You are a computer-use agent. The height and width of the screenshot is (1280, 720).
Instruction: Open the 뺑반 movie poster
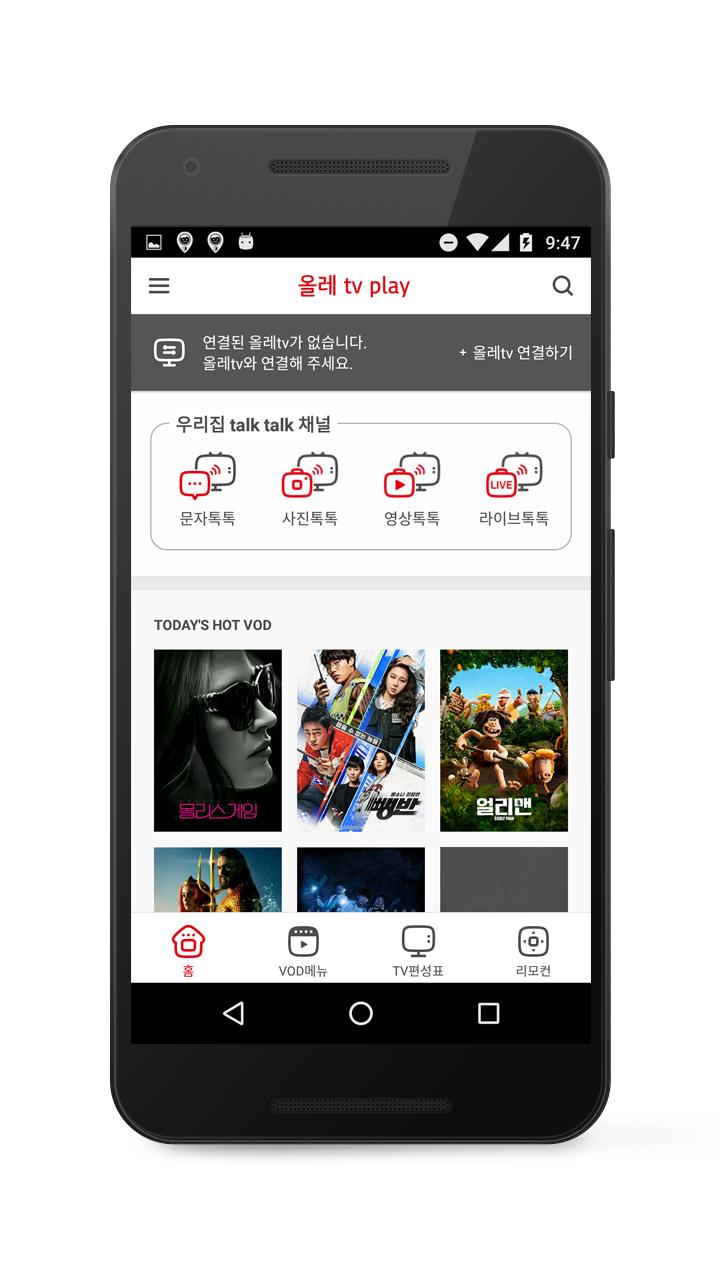(x=361, y=740)
